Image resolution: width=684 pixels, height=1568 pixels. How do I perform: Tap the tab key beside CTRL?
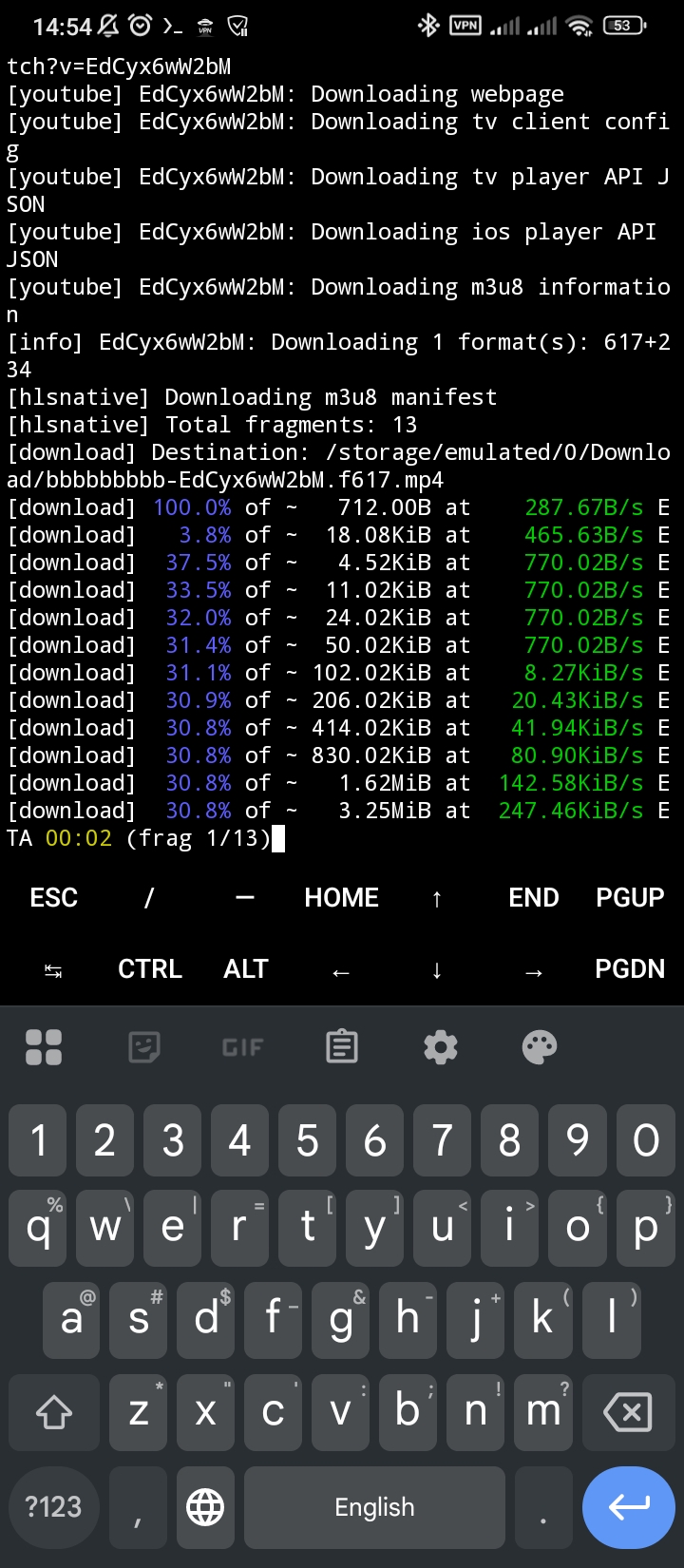pos(53,970)
